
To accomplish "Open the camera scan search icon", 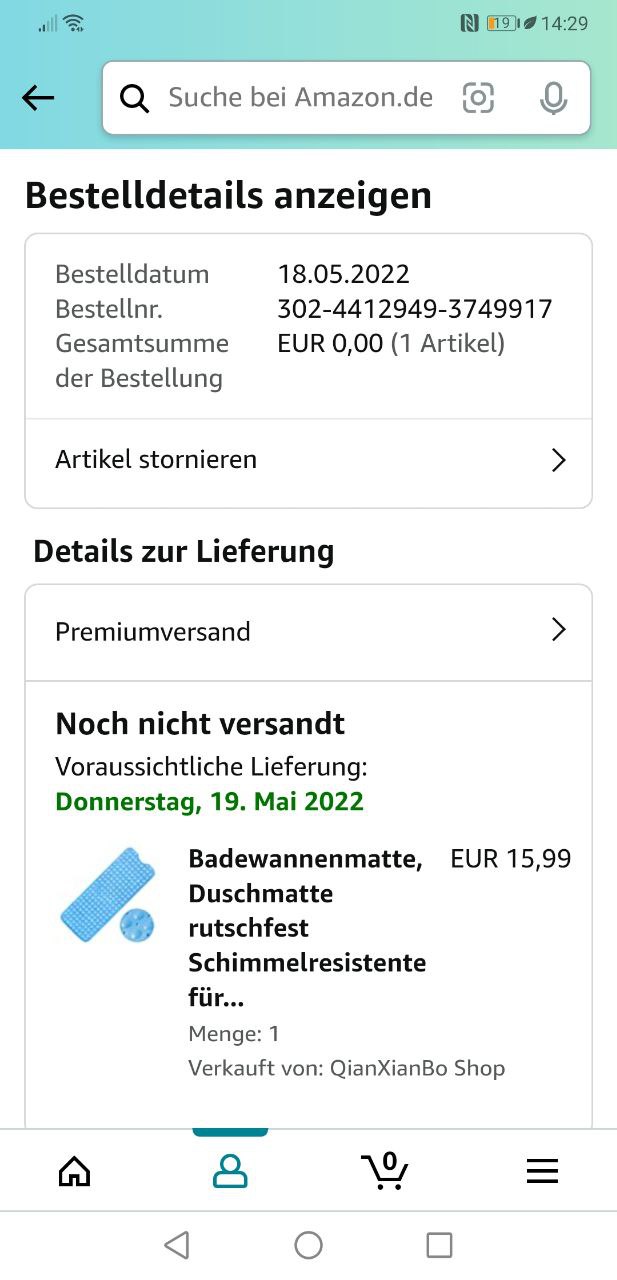I will click(x=478, y=98).
